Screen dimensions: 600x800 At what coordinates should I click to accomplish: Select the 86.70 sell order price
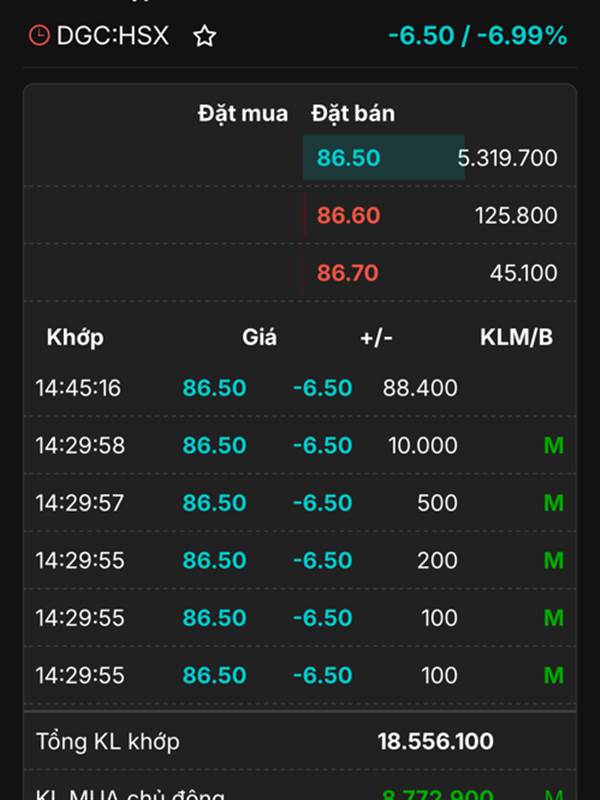pos(347,272)
